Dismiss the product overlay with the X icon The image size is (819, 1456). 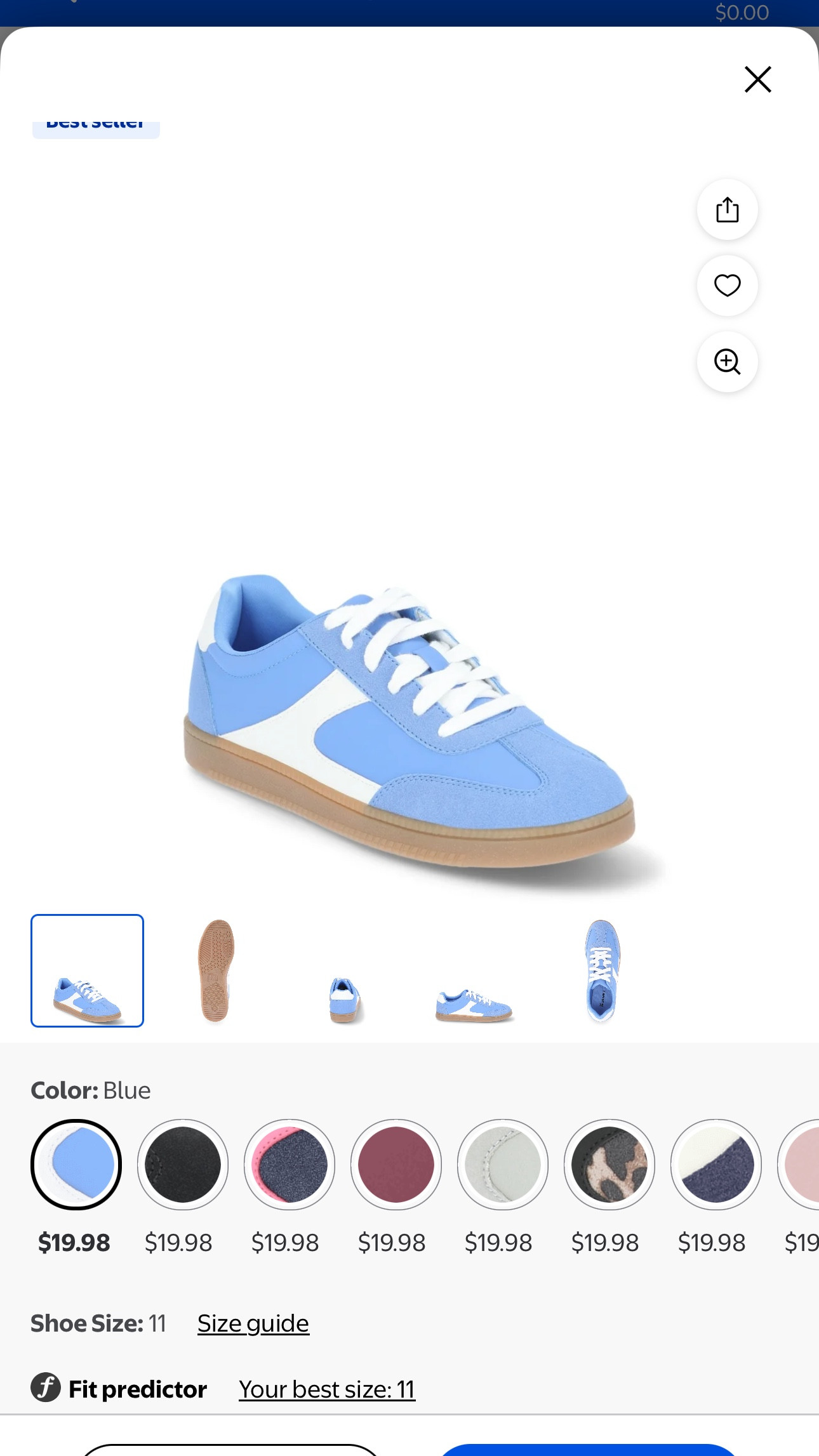(x=757, y=79)
